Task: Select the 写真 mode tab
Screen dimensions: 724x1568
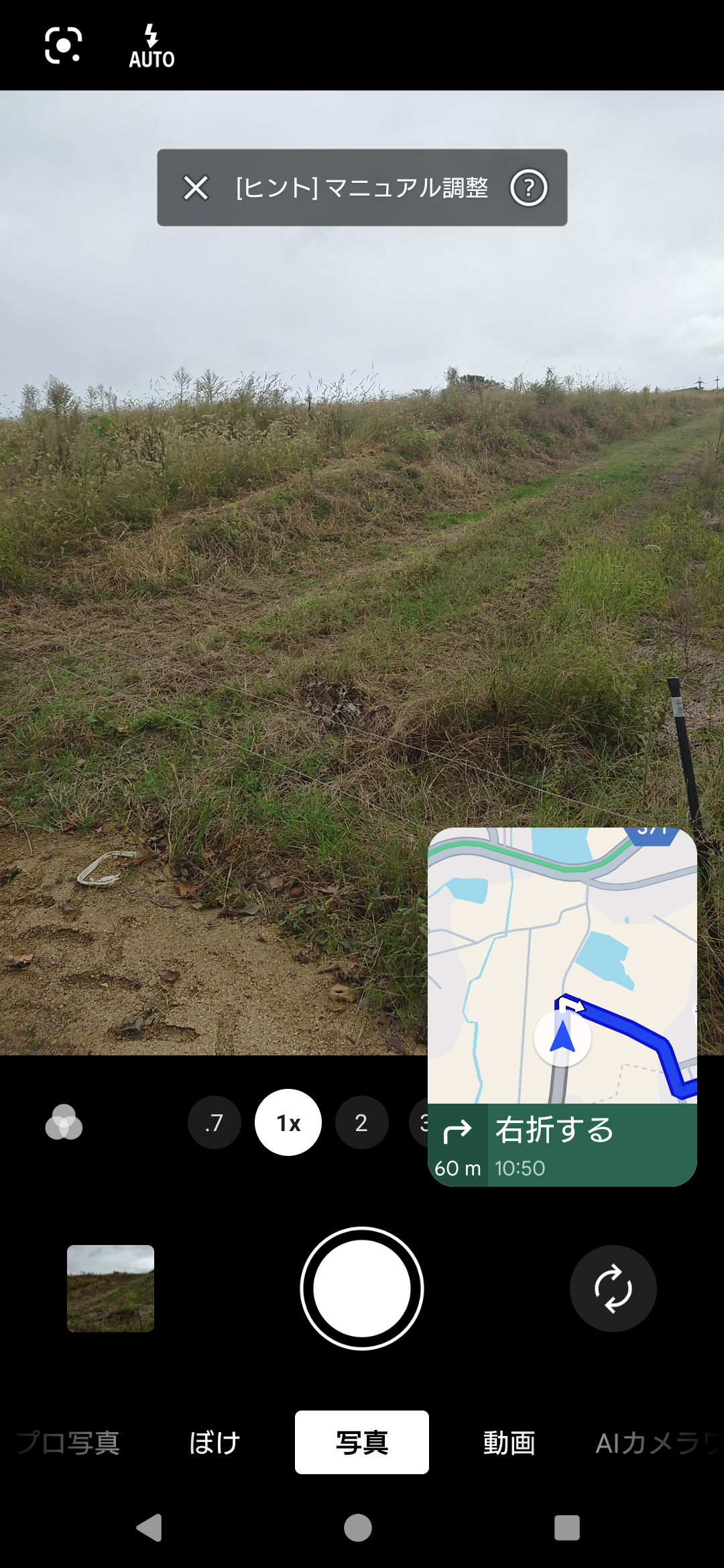Action: coord(362,1442)
